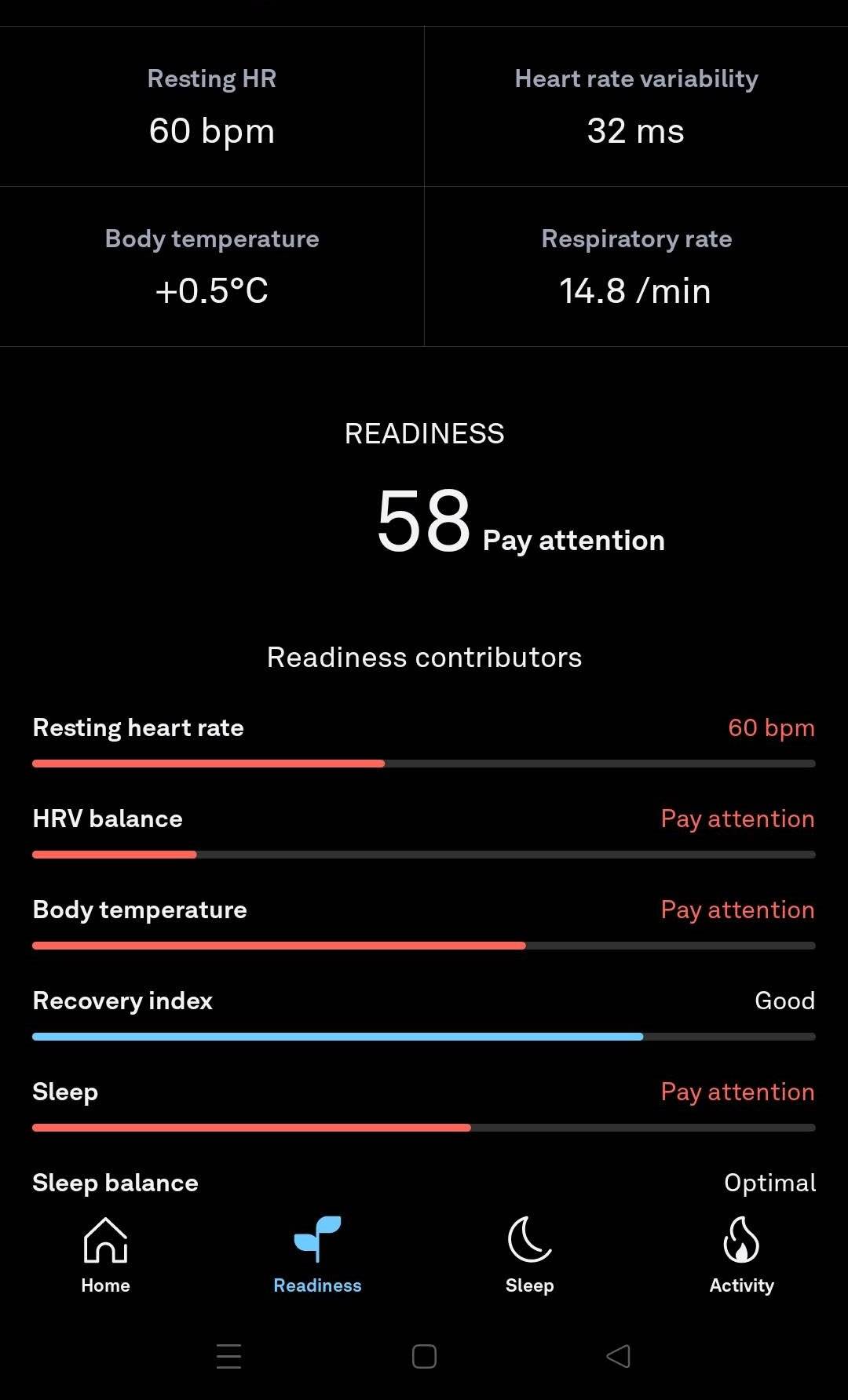The width and height of the screenshot is (848, 1400).
Task: Go back using the system back button
Action: coord(619,1356)
